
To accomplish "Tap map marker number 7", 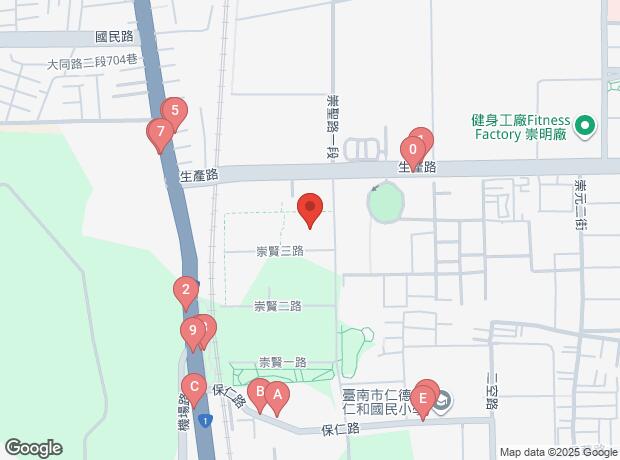I will tap(159, 131).
